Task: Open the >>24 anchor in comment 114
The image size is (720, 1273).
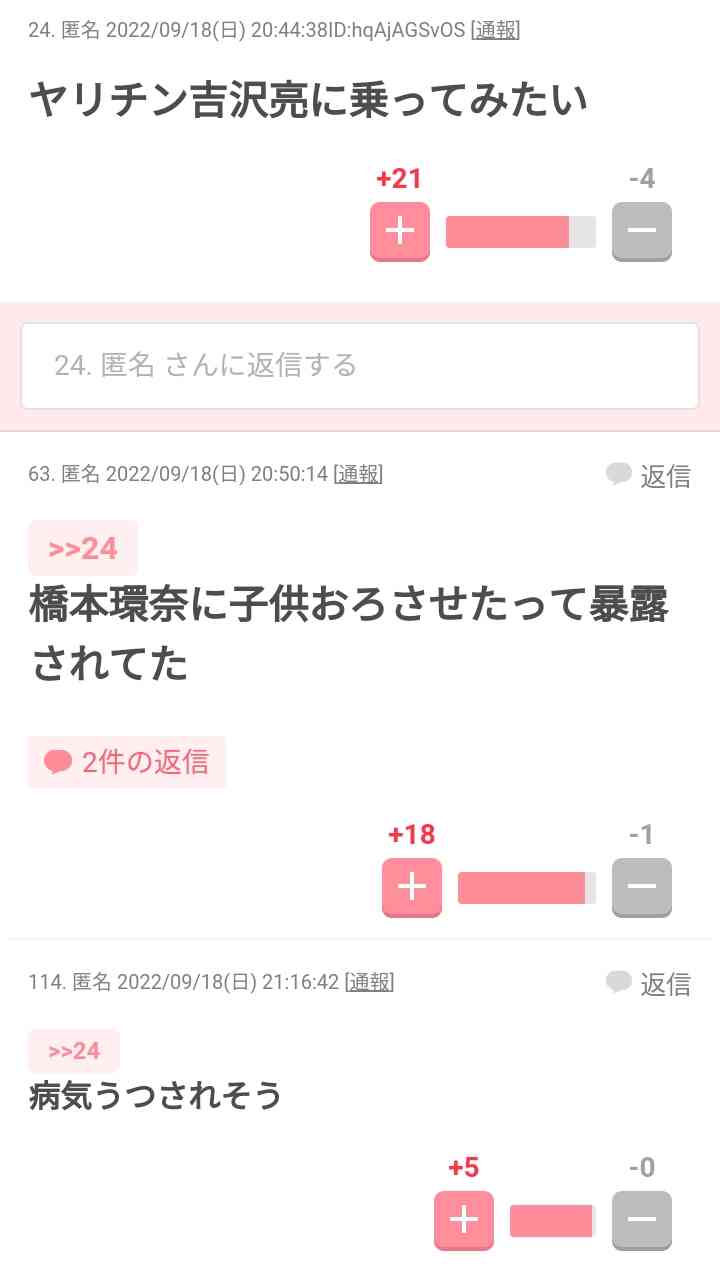Action: coord(74,1051)
